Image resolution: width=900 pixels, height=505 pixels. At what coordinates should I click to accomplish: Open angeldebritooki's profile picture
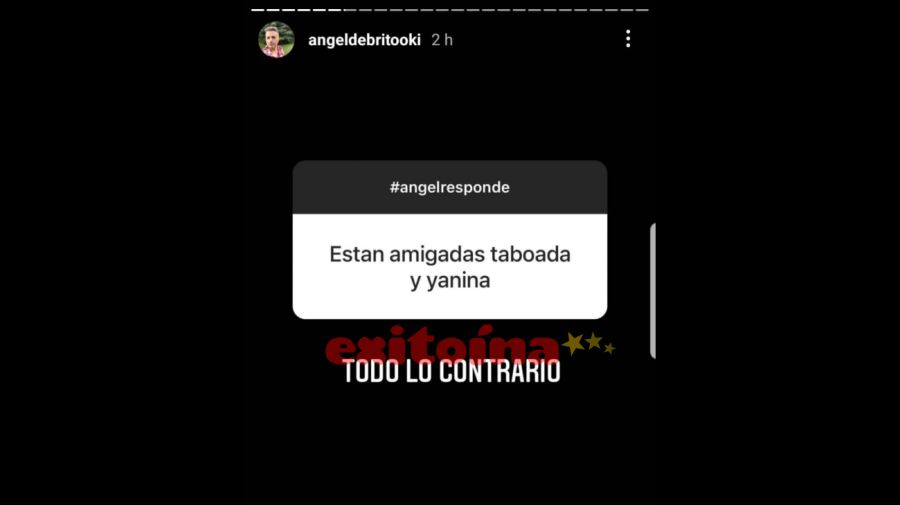pos(276,40)
